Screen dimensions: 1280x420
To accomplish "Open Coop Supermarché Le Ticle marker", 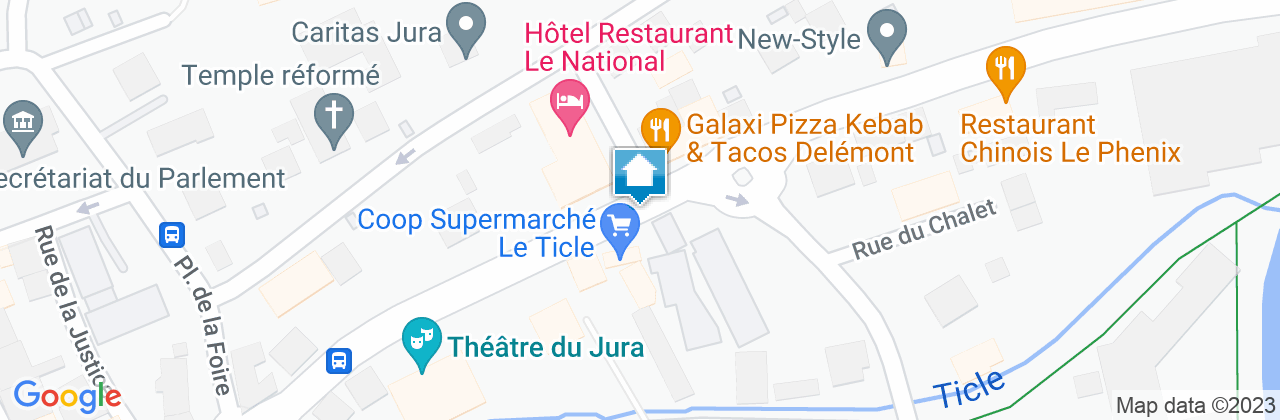I will pos(621,230).
